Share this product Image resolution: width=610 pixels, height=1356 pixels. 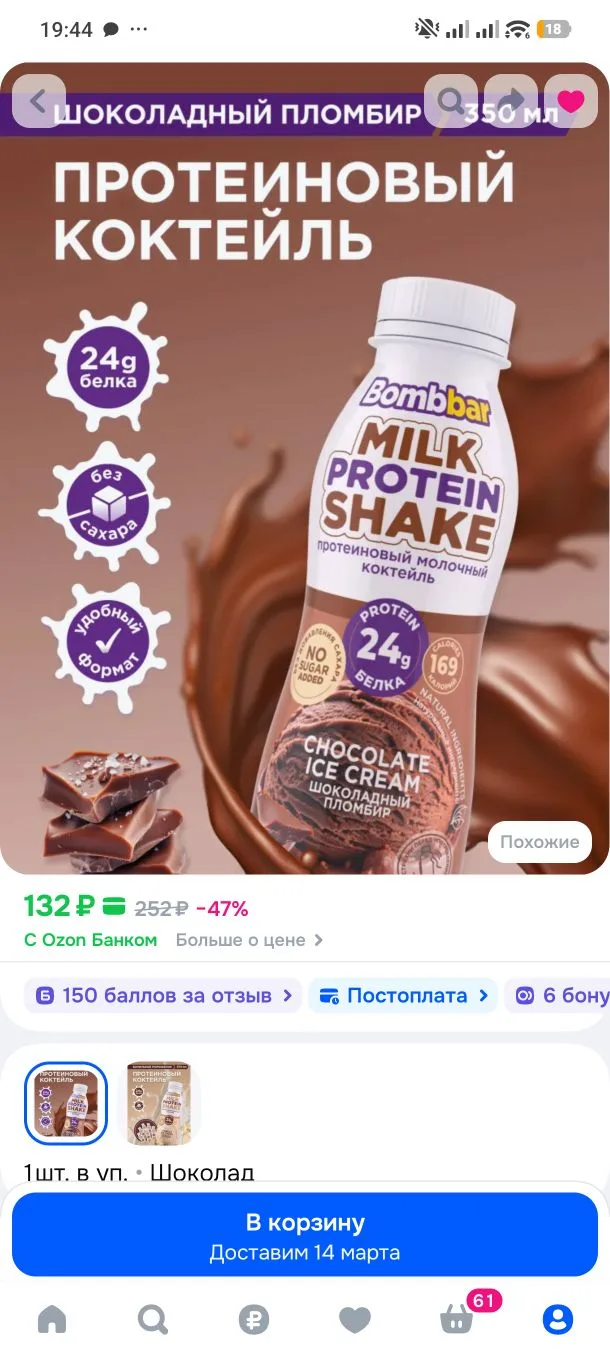pyautogui.click(x=511, y=101)
